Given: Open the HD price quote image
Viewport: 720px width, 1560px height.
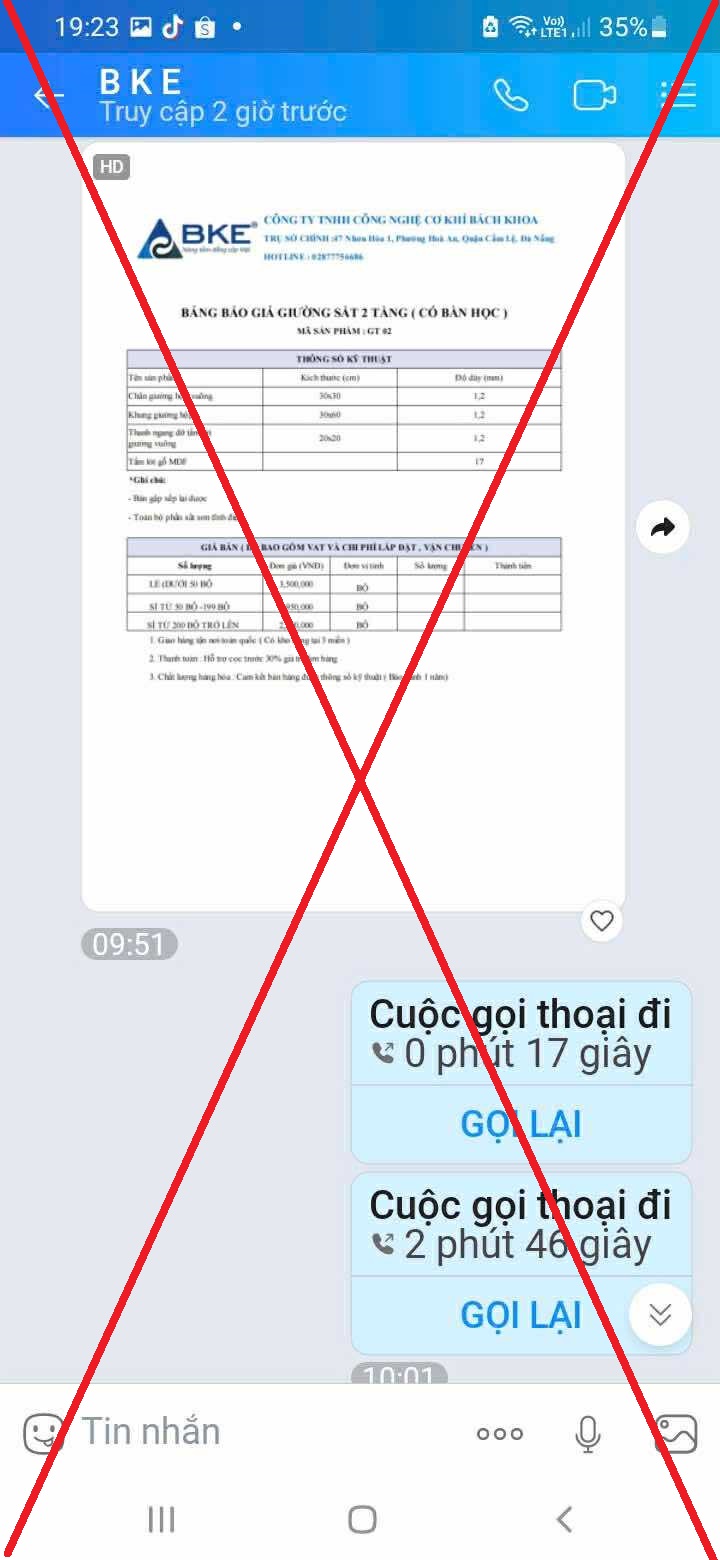Looking at the screenshot, I should (352, 526).
